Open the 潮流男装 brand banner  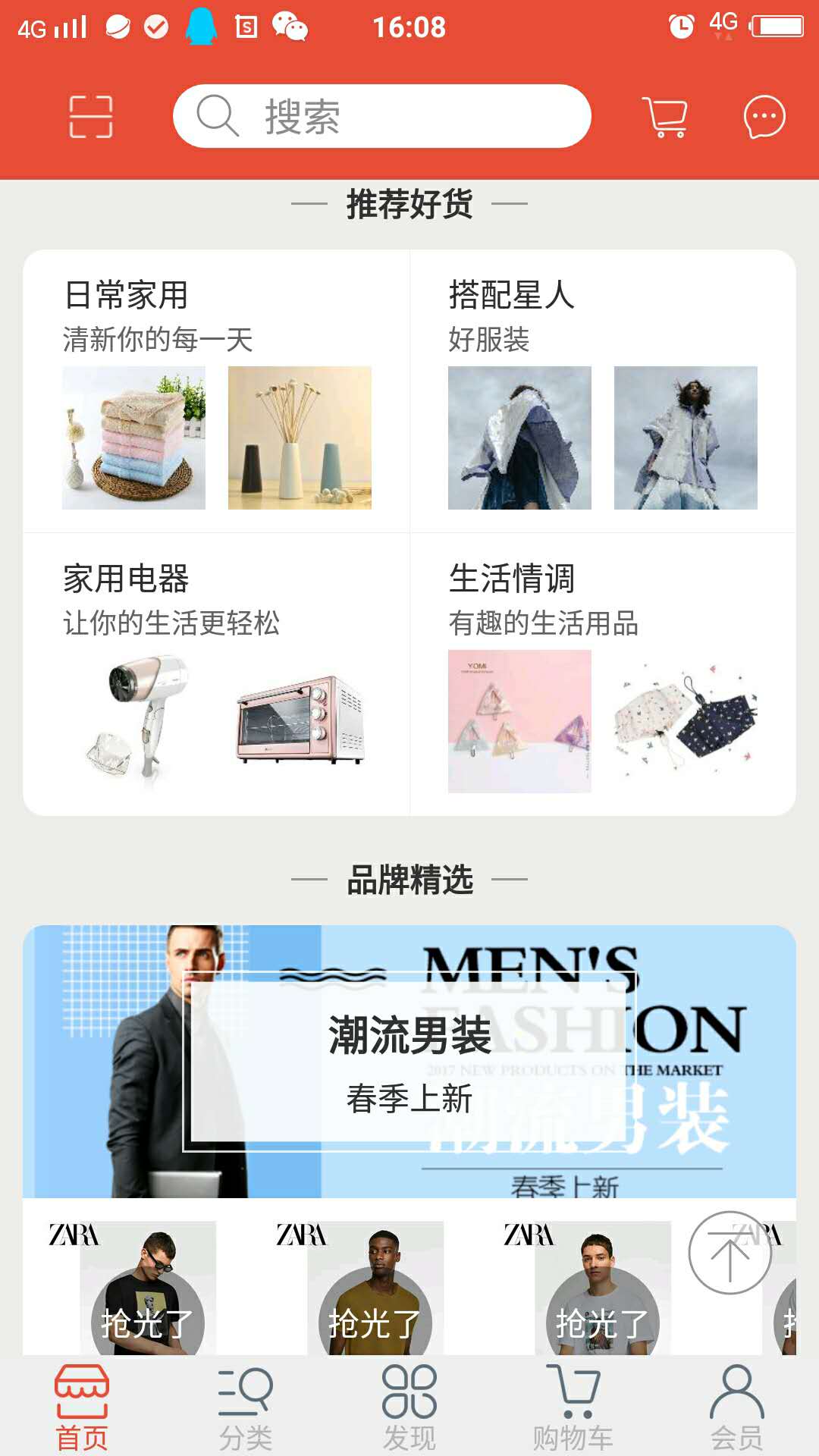[409, 1062]
